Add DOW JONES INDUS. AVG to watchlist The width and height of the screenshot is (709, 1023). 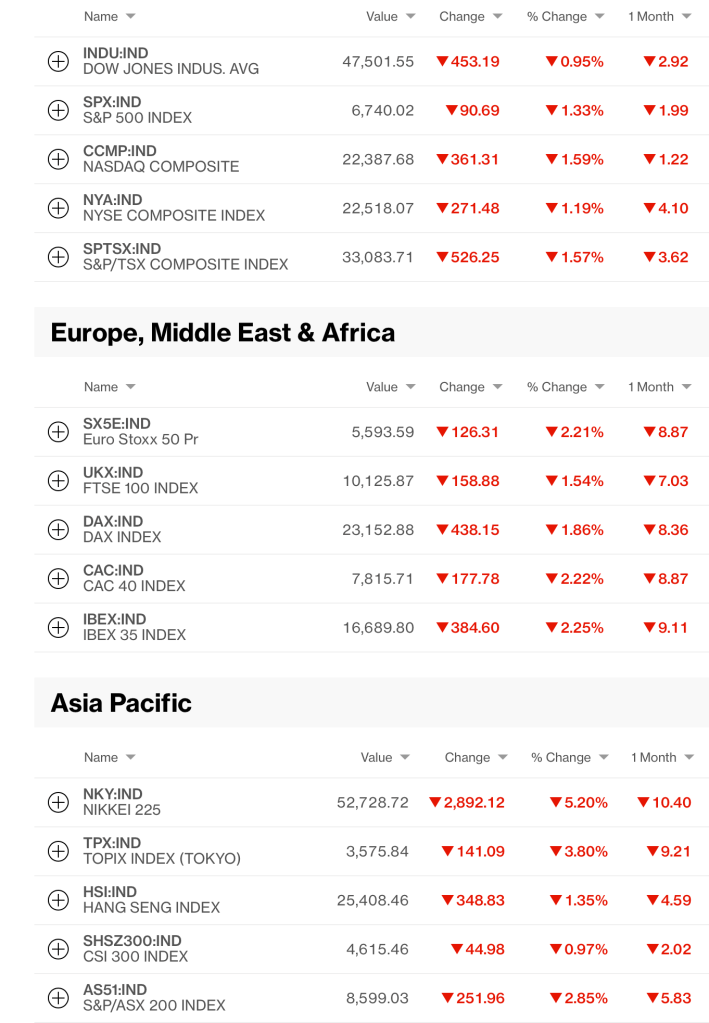(x=58, y=61)
